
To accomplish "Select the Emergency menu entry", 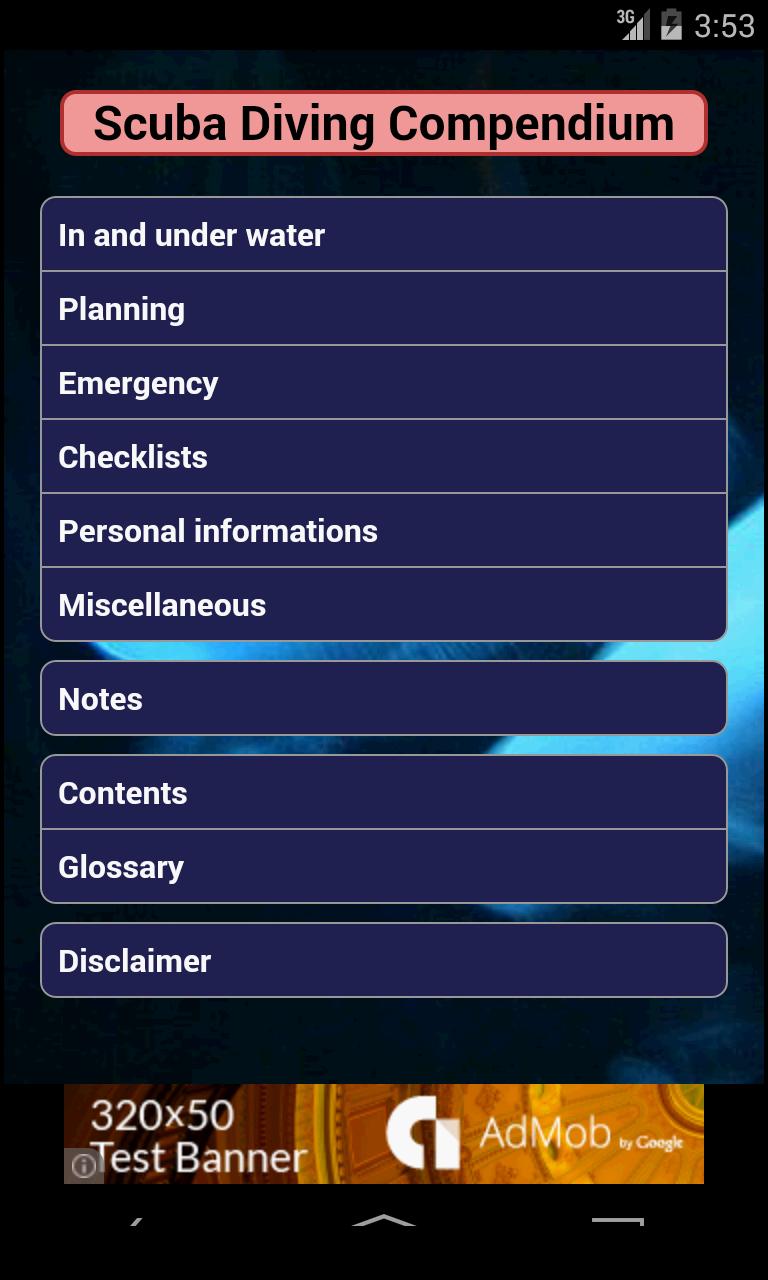I will [384, 382].
